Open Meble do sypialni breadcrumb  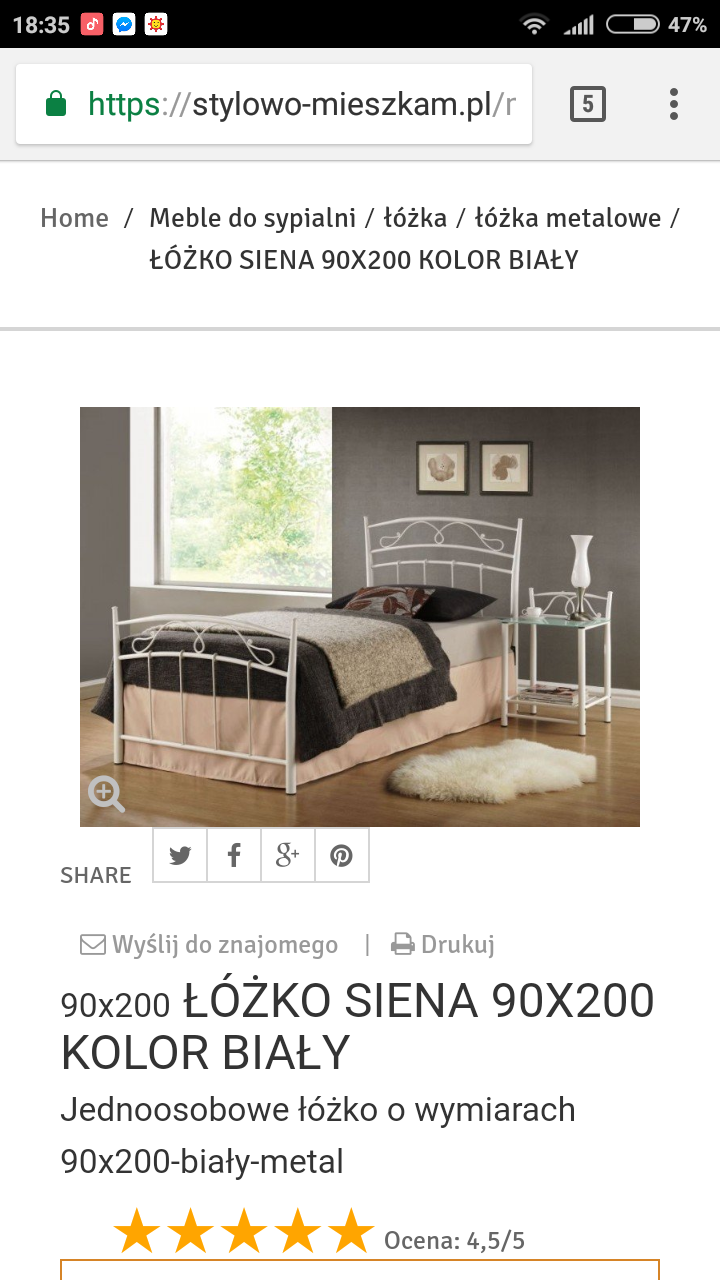coord(252,218)
